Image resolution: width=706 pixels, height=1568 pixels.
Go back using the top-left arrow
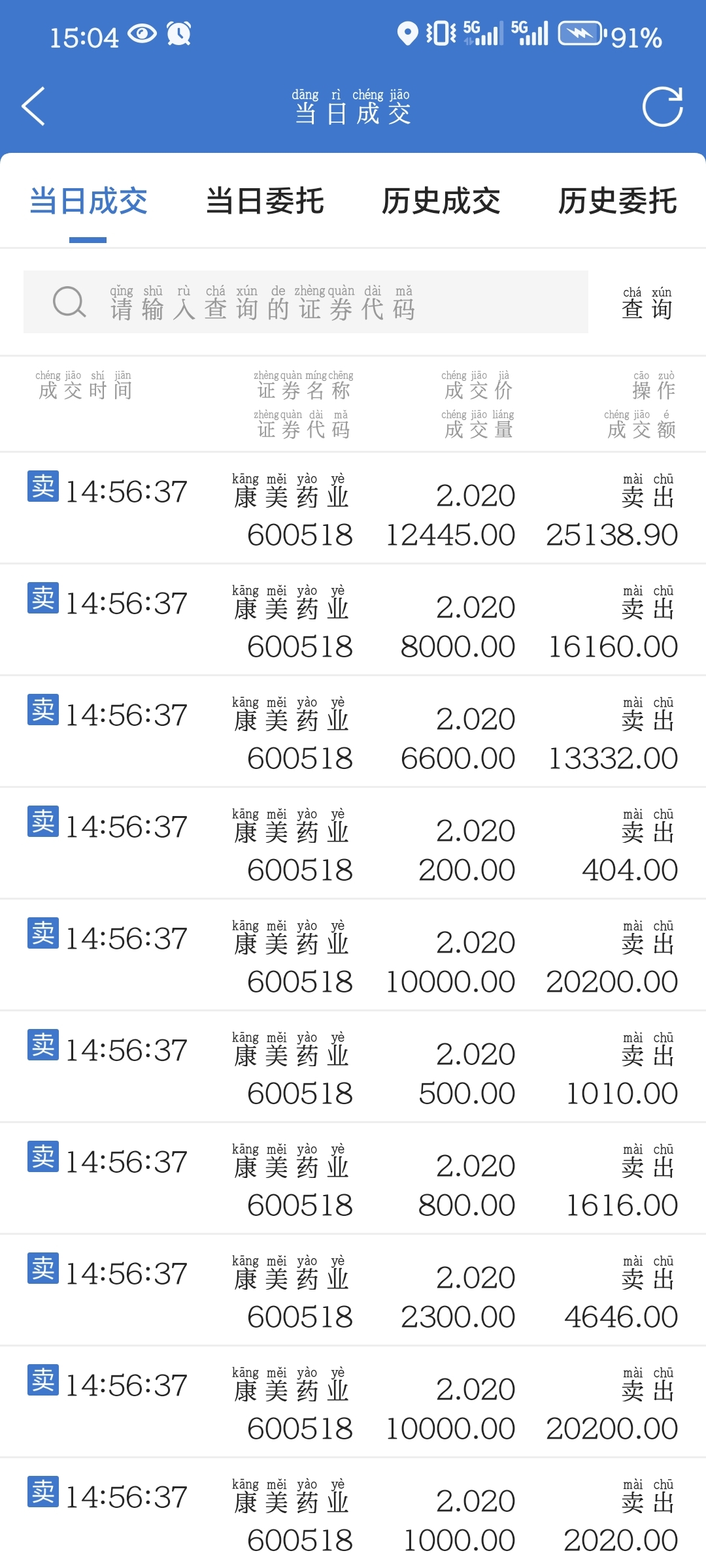[x=33, y=106]
